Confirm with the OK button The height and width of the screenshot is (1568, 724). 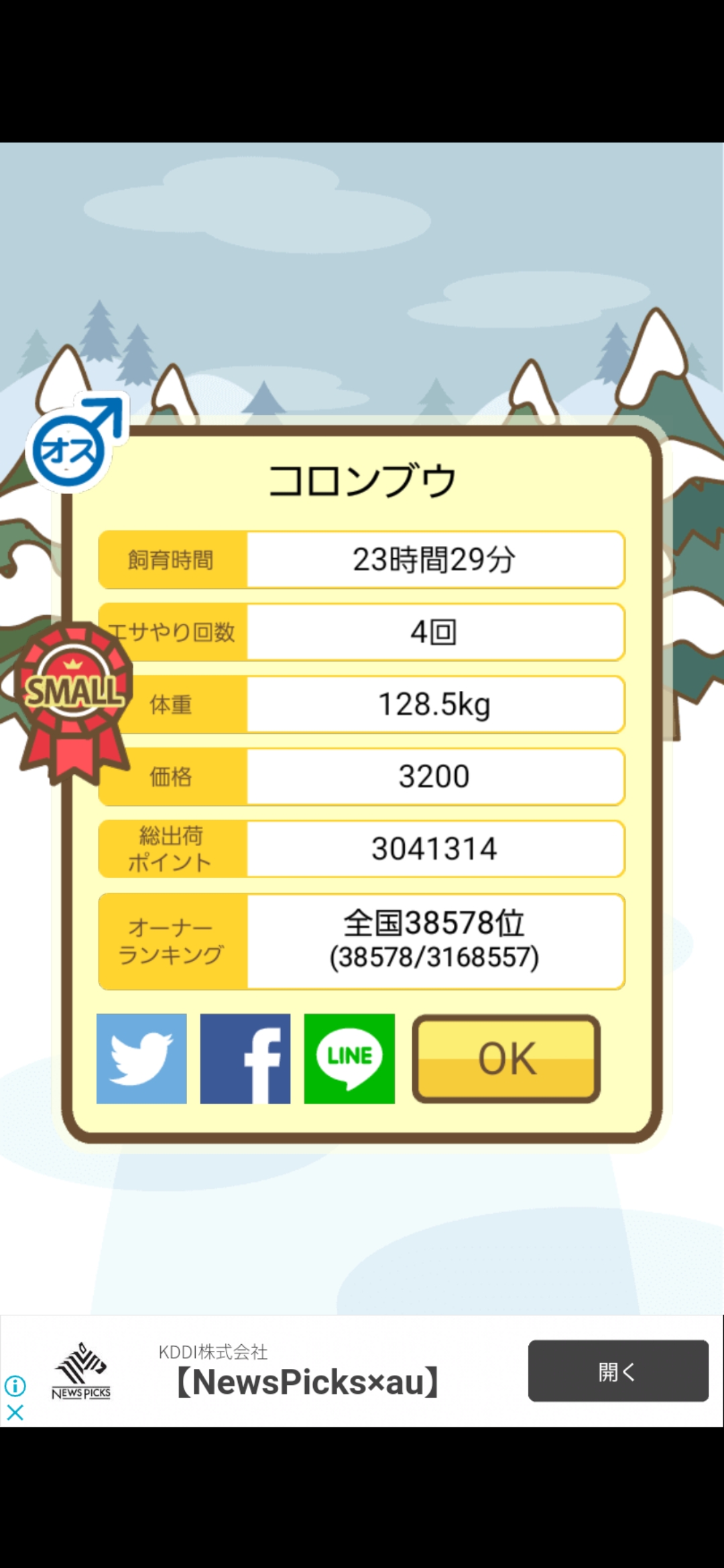tap(506, 1059)
